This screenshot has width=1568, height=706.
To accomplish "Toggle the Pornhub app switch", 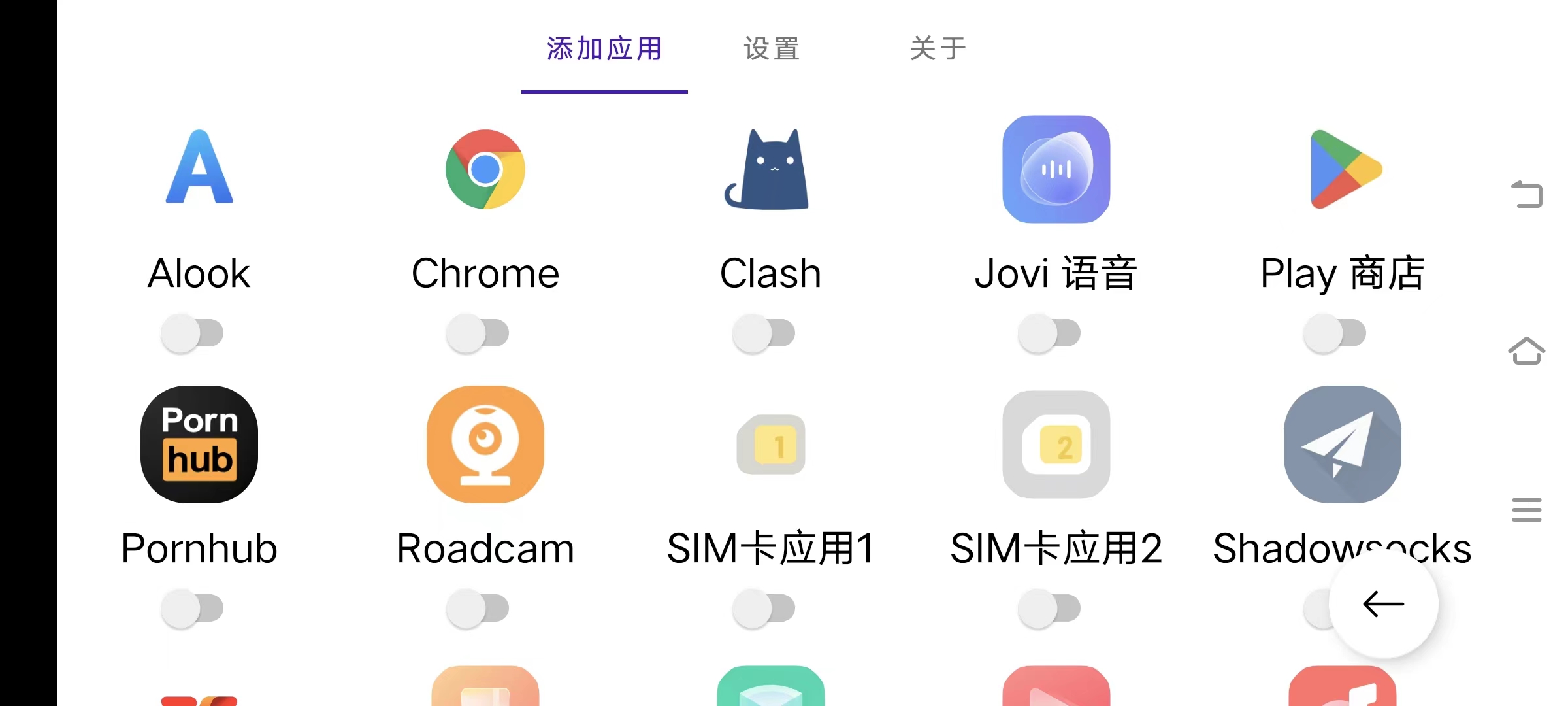I will tap(192, 609).
